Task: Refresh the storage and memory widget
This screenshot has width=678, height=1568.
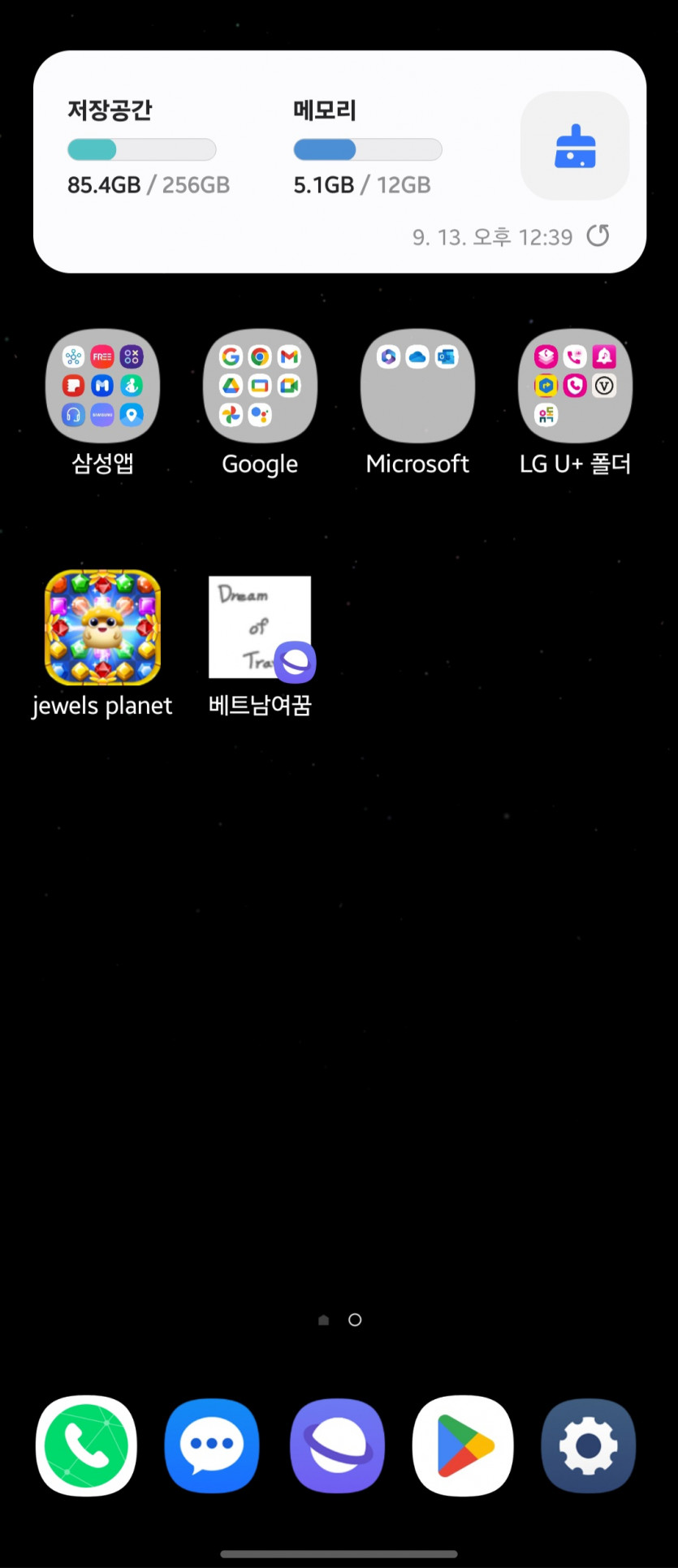Action: pyautogui.click(x=598, y=235)
